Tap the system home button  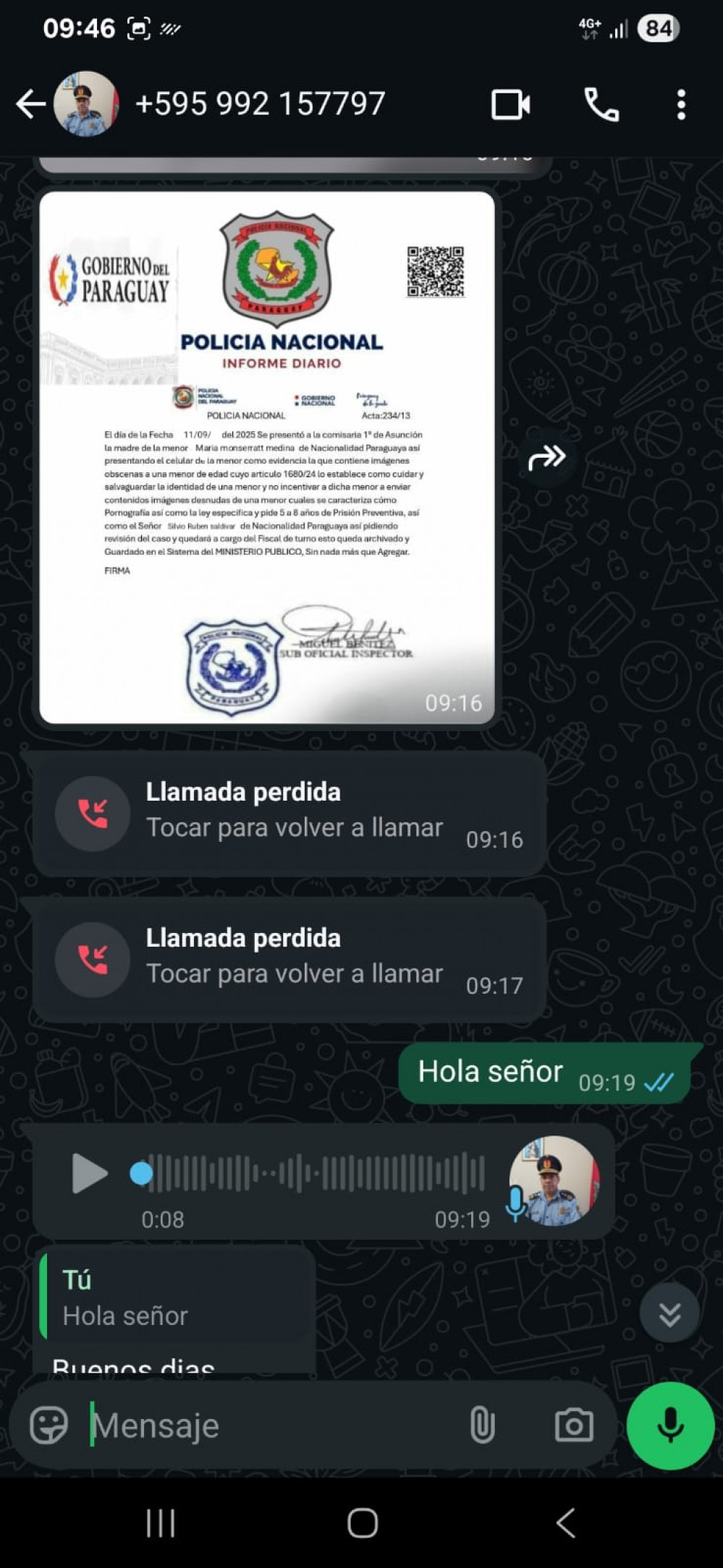[x=362, y=1522]
